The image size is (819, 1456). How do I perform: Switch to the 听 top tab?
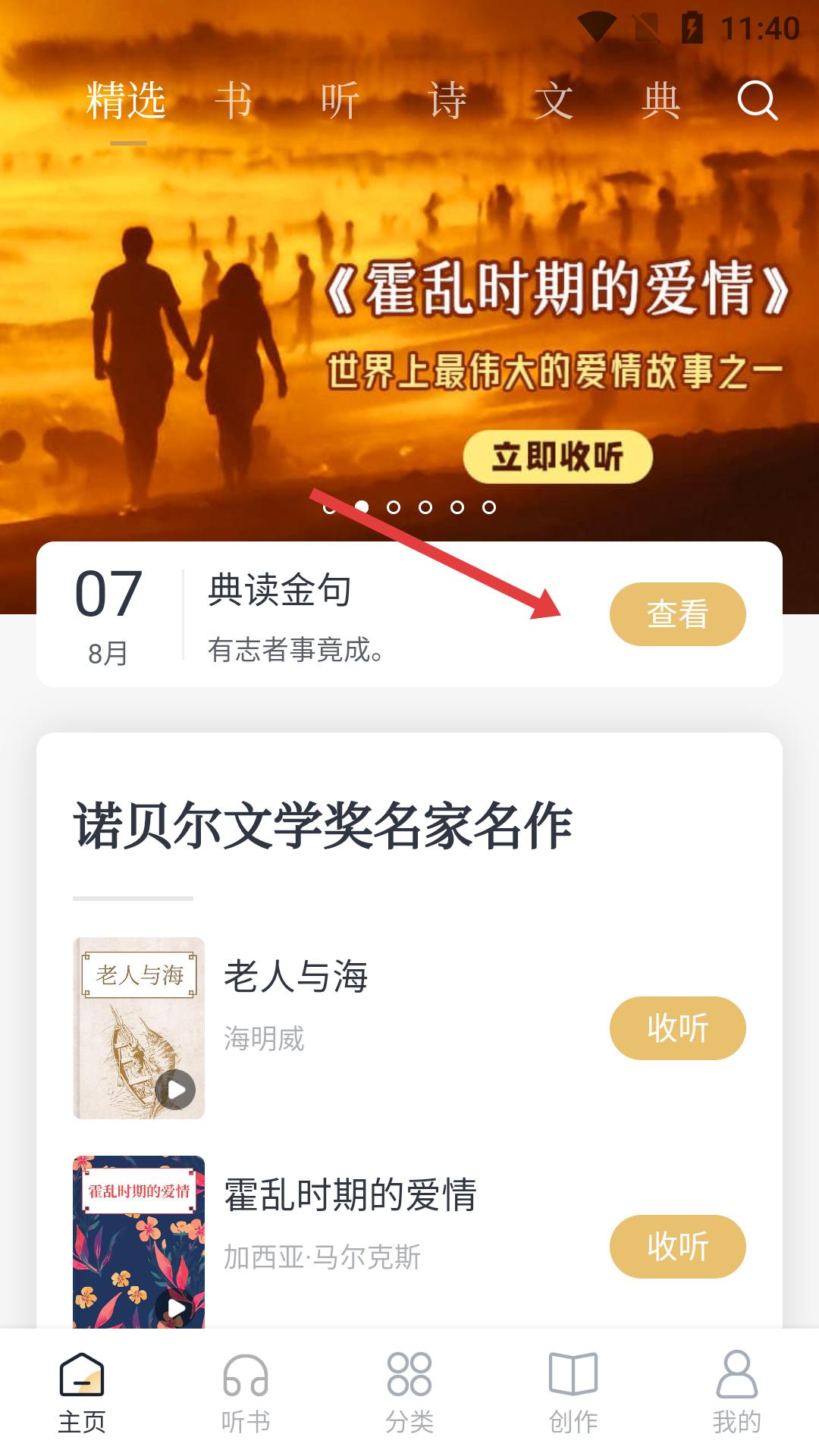coord(339,100)
